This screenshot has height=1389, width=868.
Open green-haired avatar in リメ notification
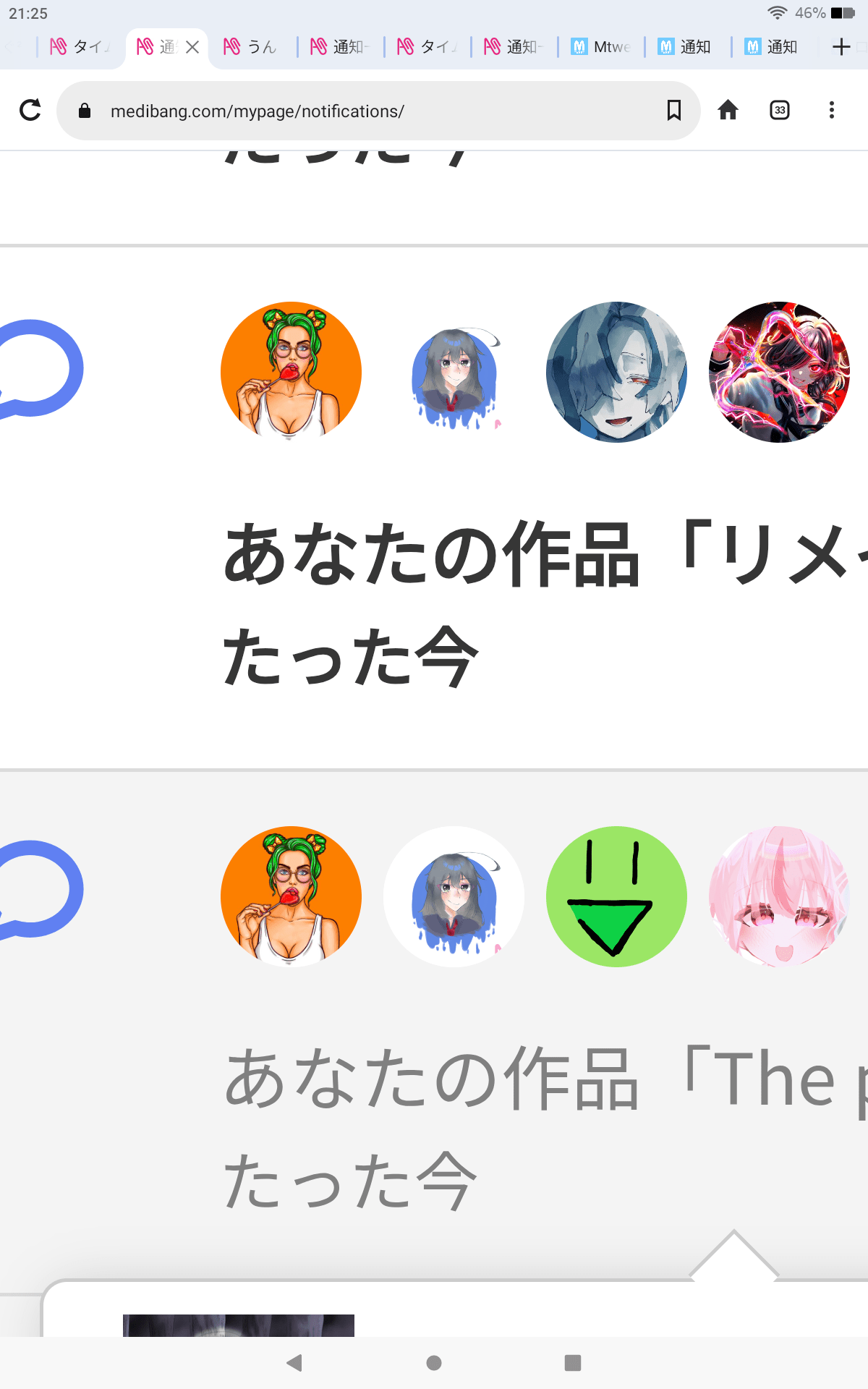[x=291, y=372]
